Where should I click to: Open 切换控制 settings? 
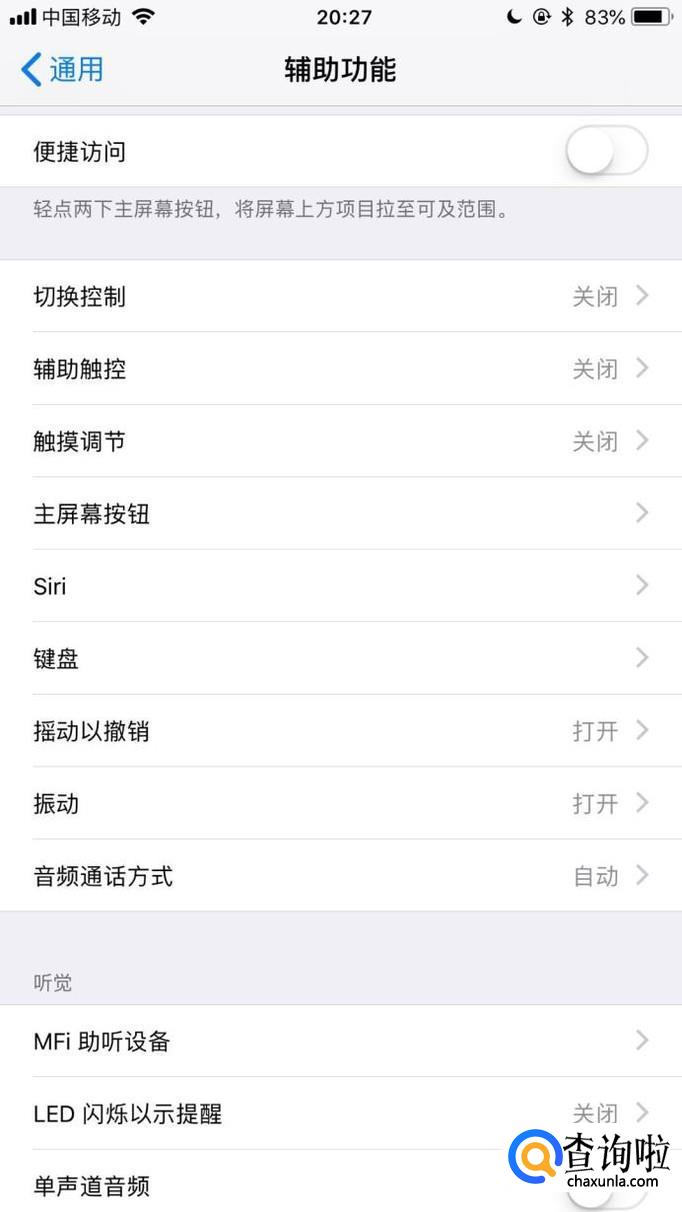(x=340, y=297)
